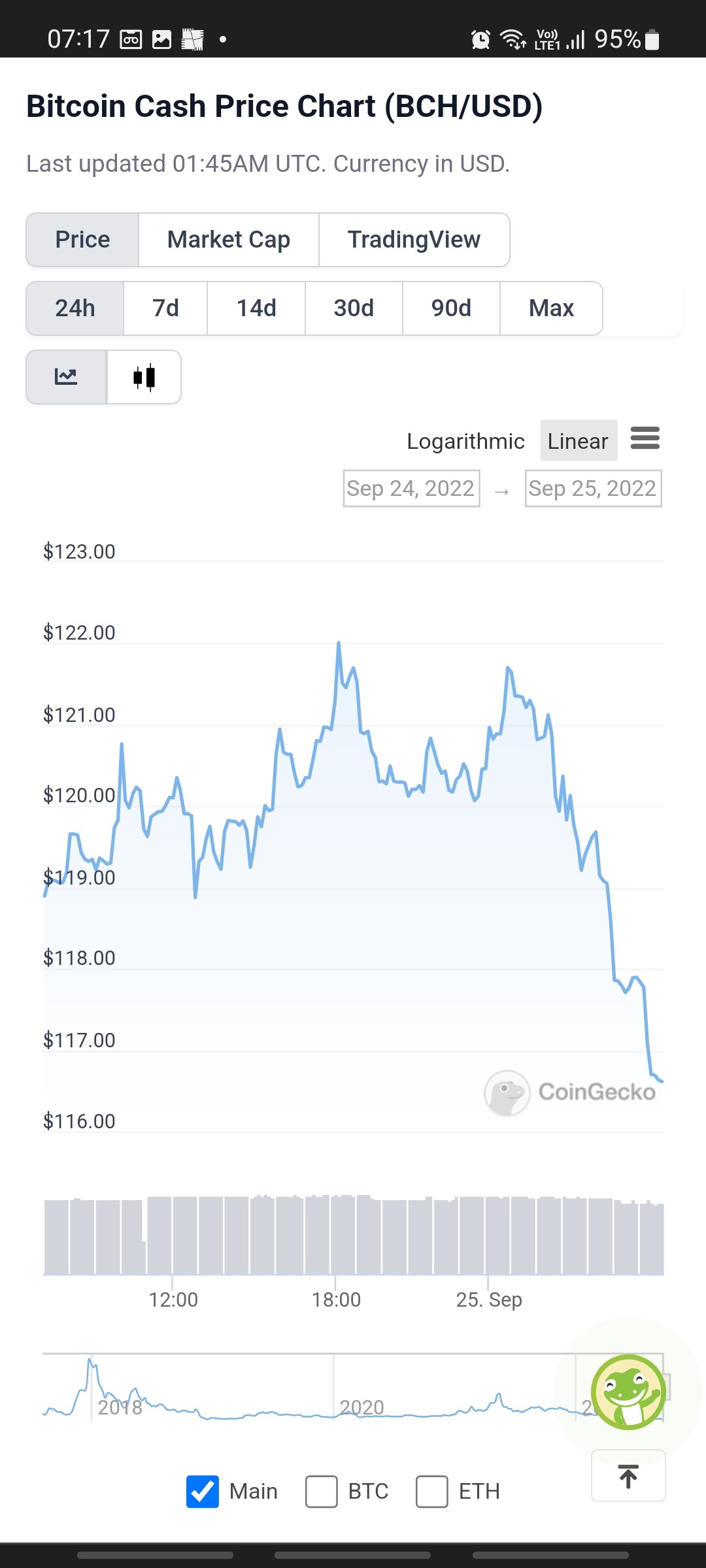Enable the ETH comparison checkbox
706x1568 pixels.
coord(432,1492)
